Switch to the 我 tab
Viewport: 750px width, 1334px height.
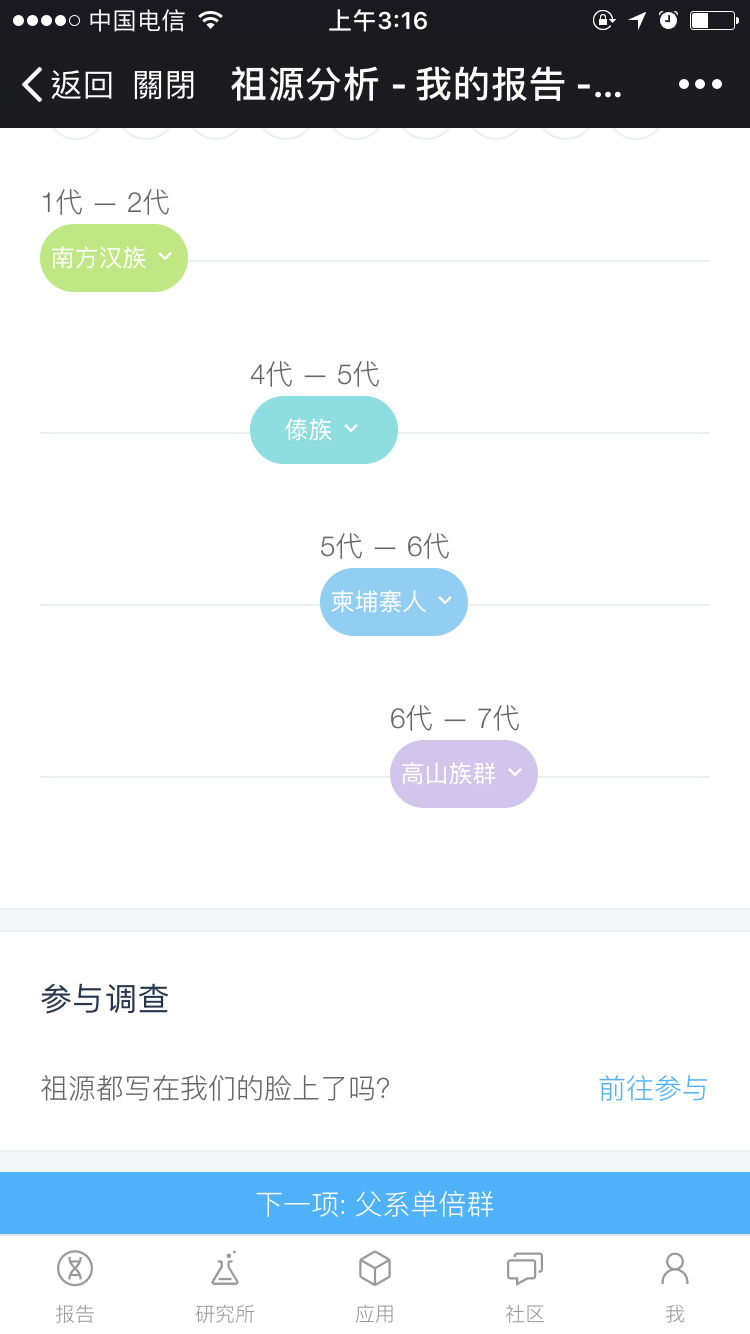tap(675, 1286)
